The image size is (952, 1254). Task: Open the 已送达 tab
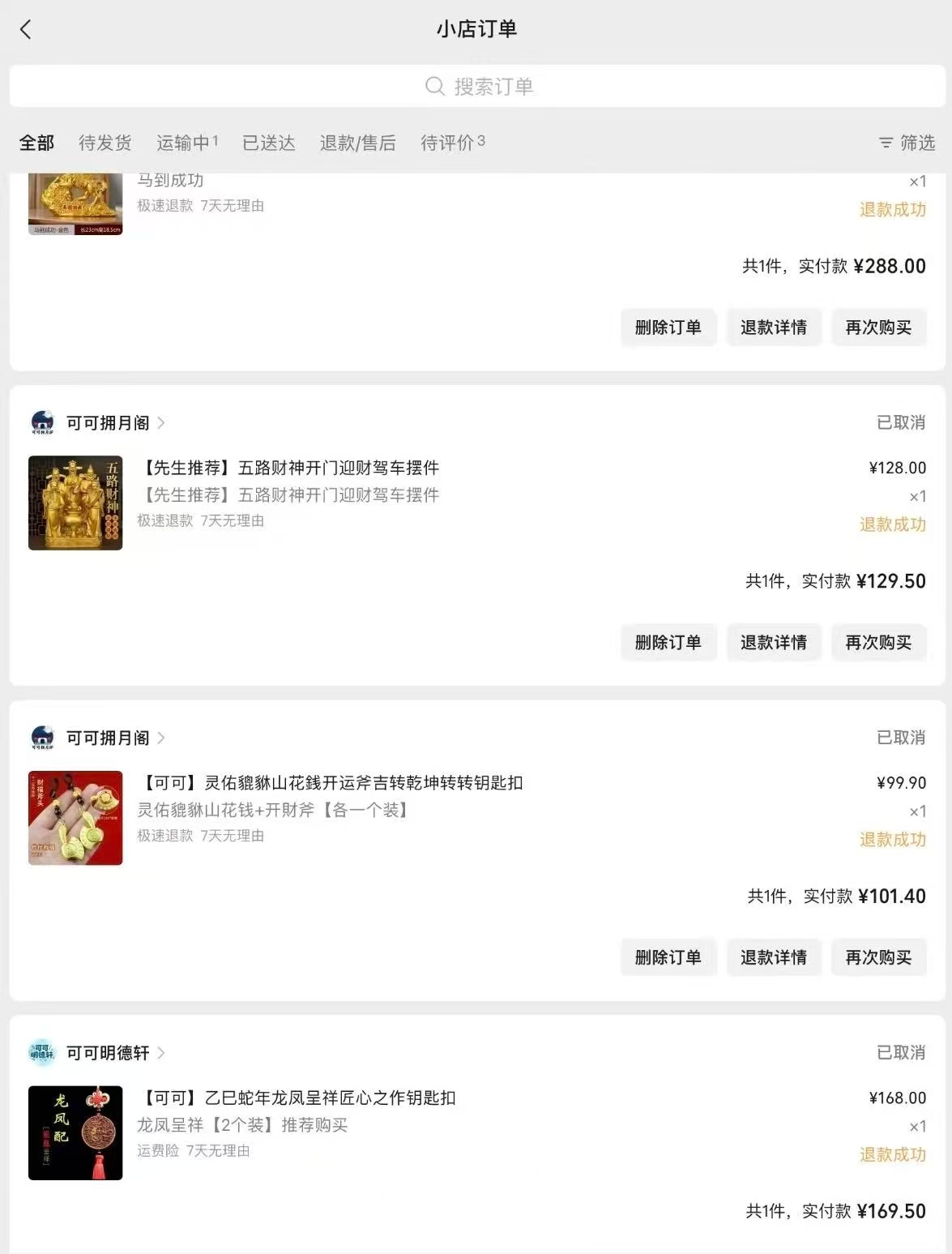pos(268,143)
